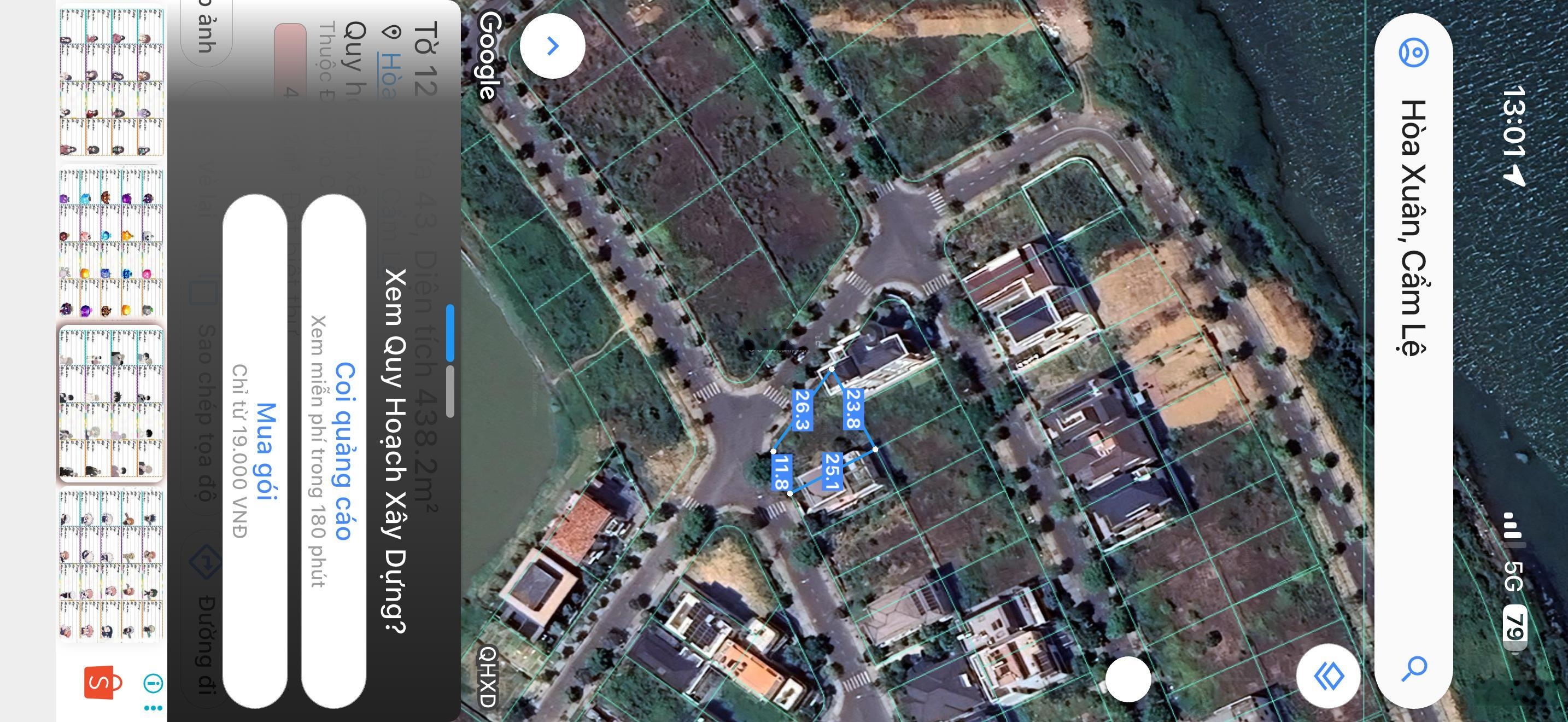Tap the magnifier search icon
This screenshot has width=1568, height=722.
pos(1413,669)
